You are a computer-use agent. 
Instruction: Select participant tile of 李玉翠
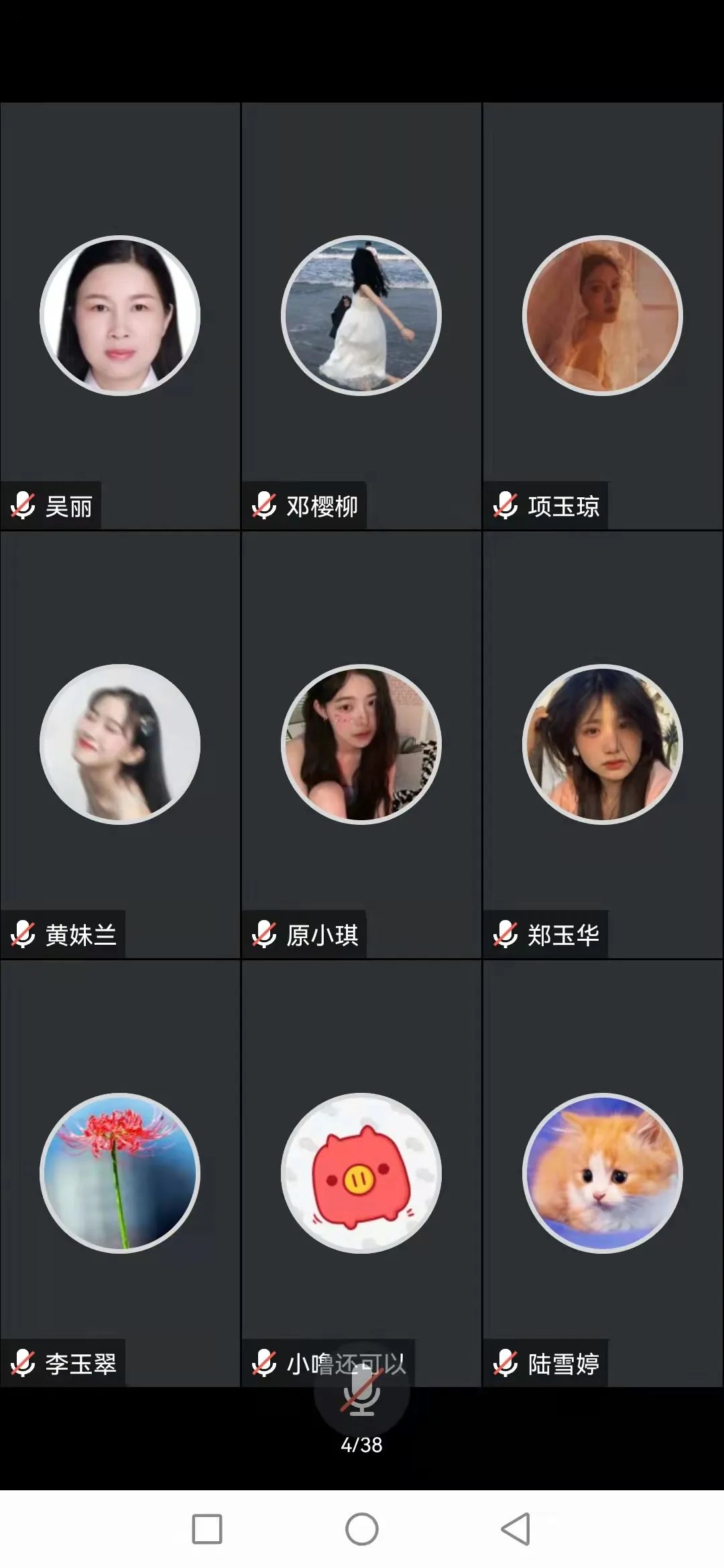[120, 1173]
